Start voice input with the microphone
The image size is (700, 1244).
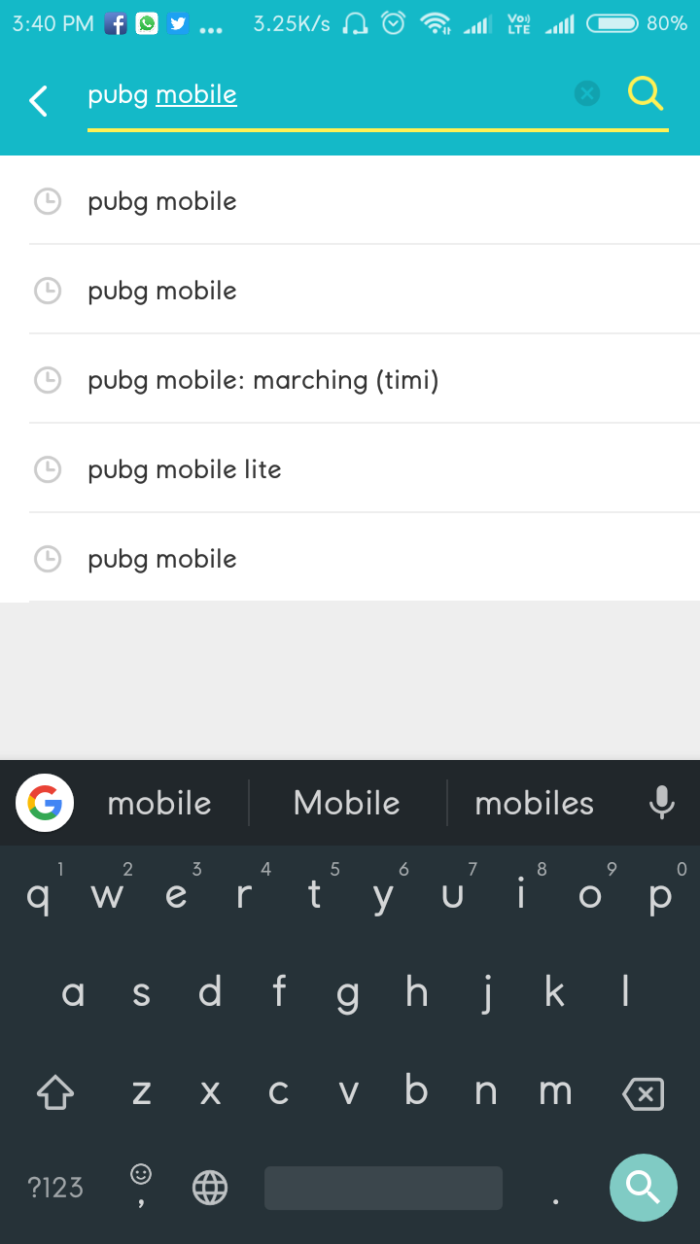click(x=661, y=802)
